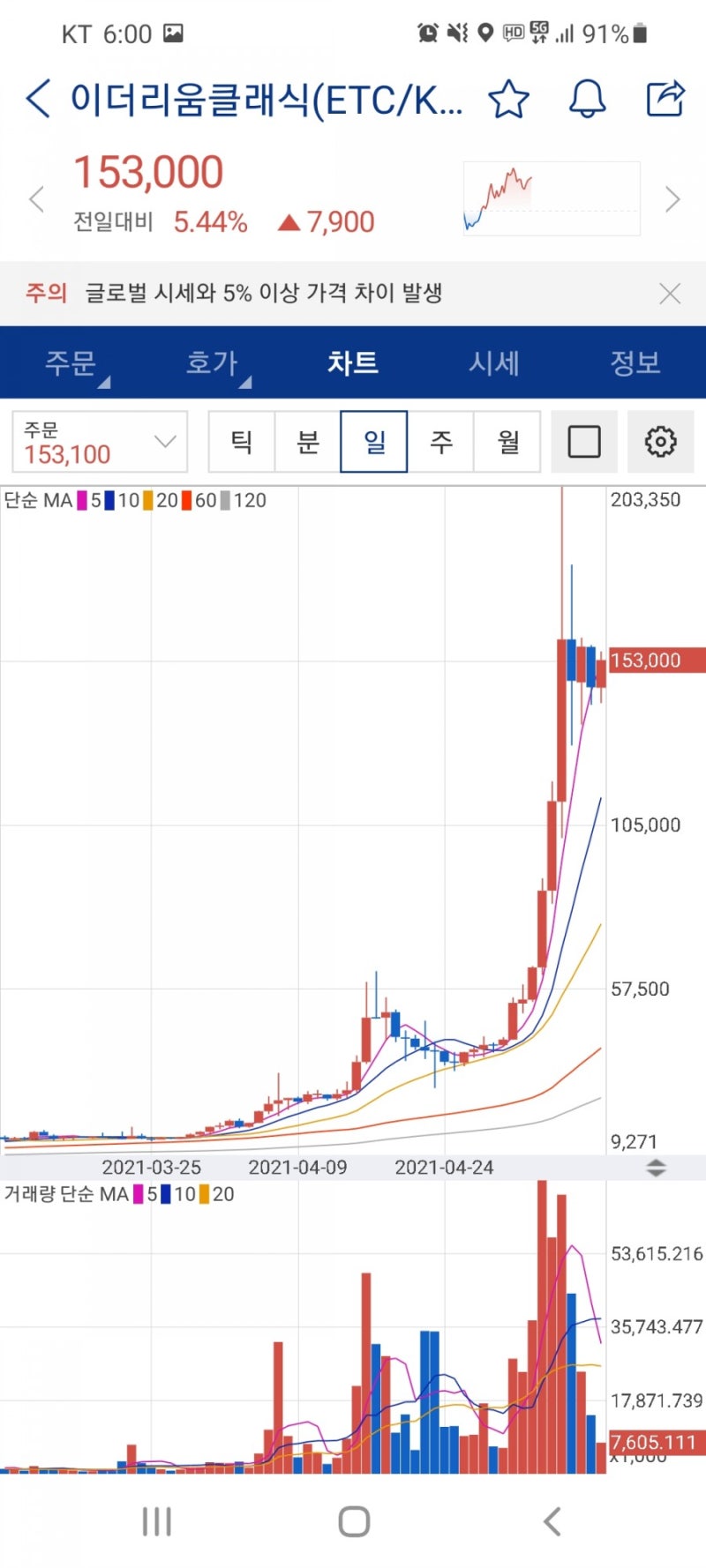Tap the next arrow beside the mini price chart
Screen dimensions: 706x1568
(x=672, y=199)
